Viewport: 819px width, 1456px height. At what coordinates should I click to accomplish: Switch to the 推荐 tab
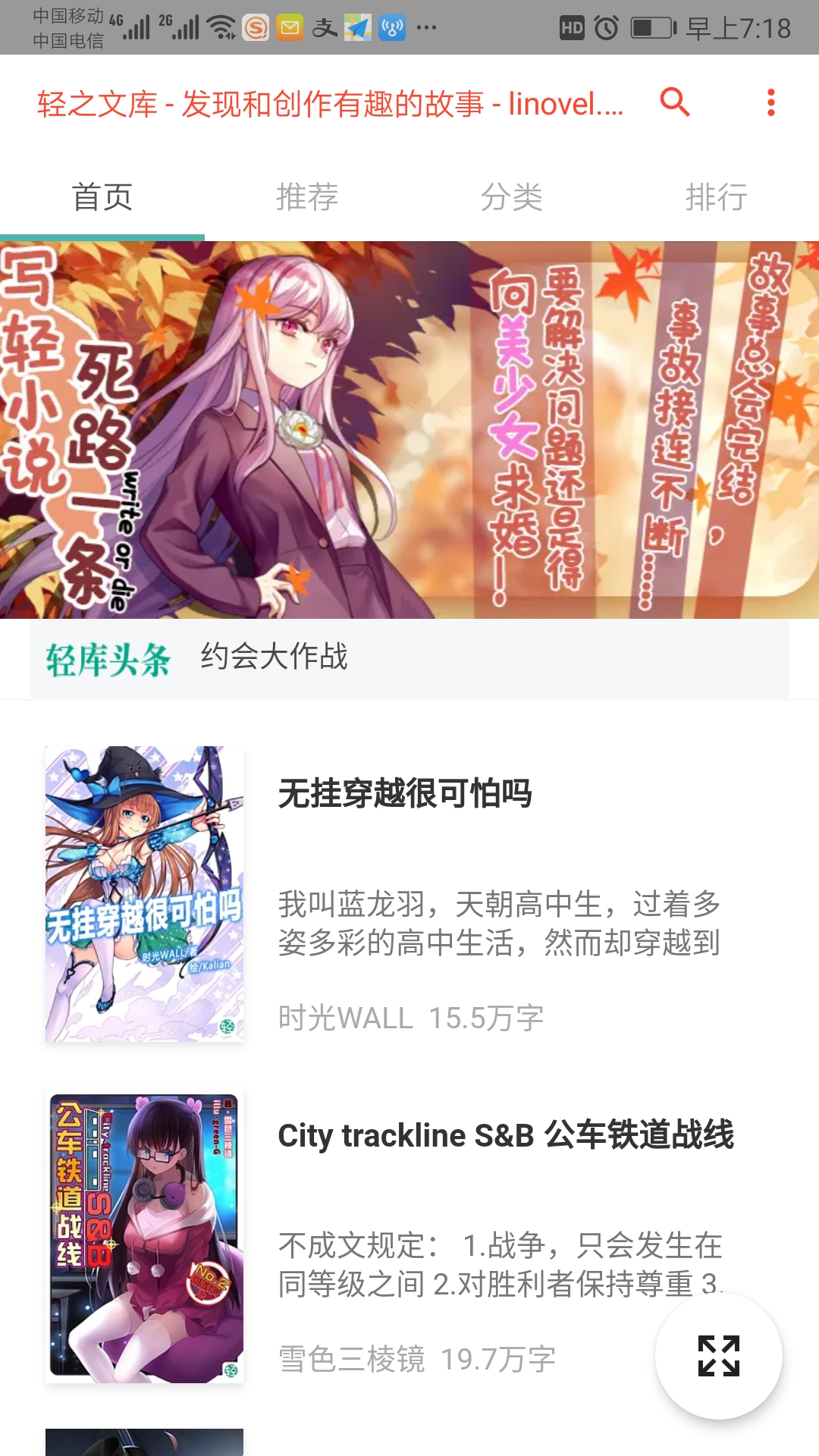point(307,197)
